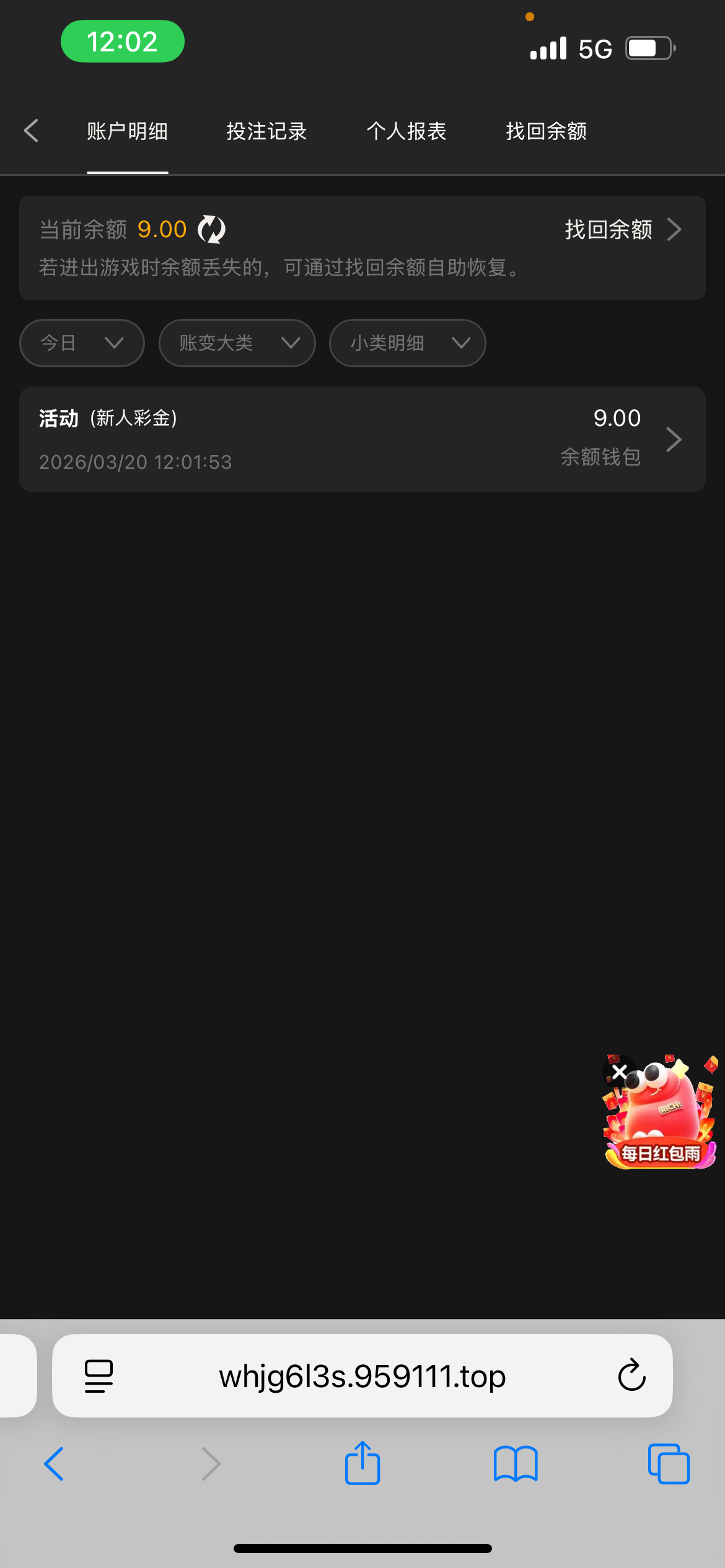Screen dimensions: 725x1568
Task: Expand the 小类明细 dropdown
Action: [x=407, y=343]
